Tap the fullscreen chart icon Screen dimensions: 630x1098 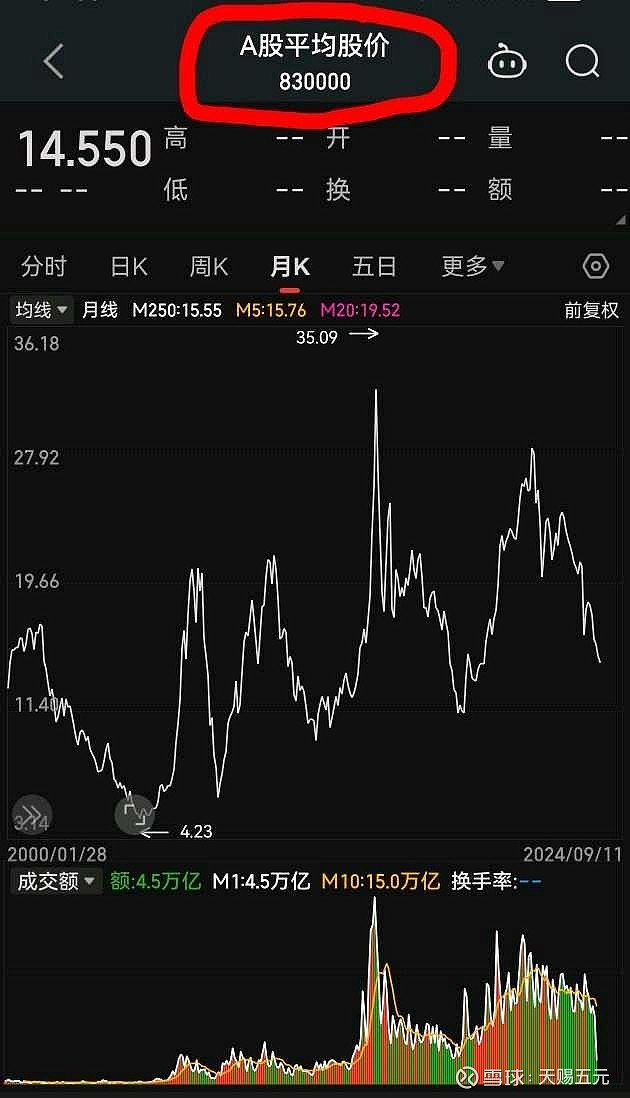click(x=134, y=815)
